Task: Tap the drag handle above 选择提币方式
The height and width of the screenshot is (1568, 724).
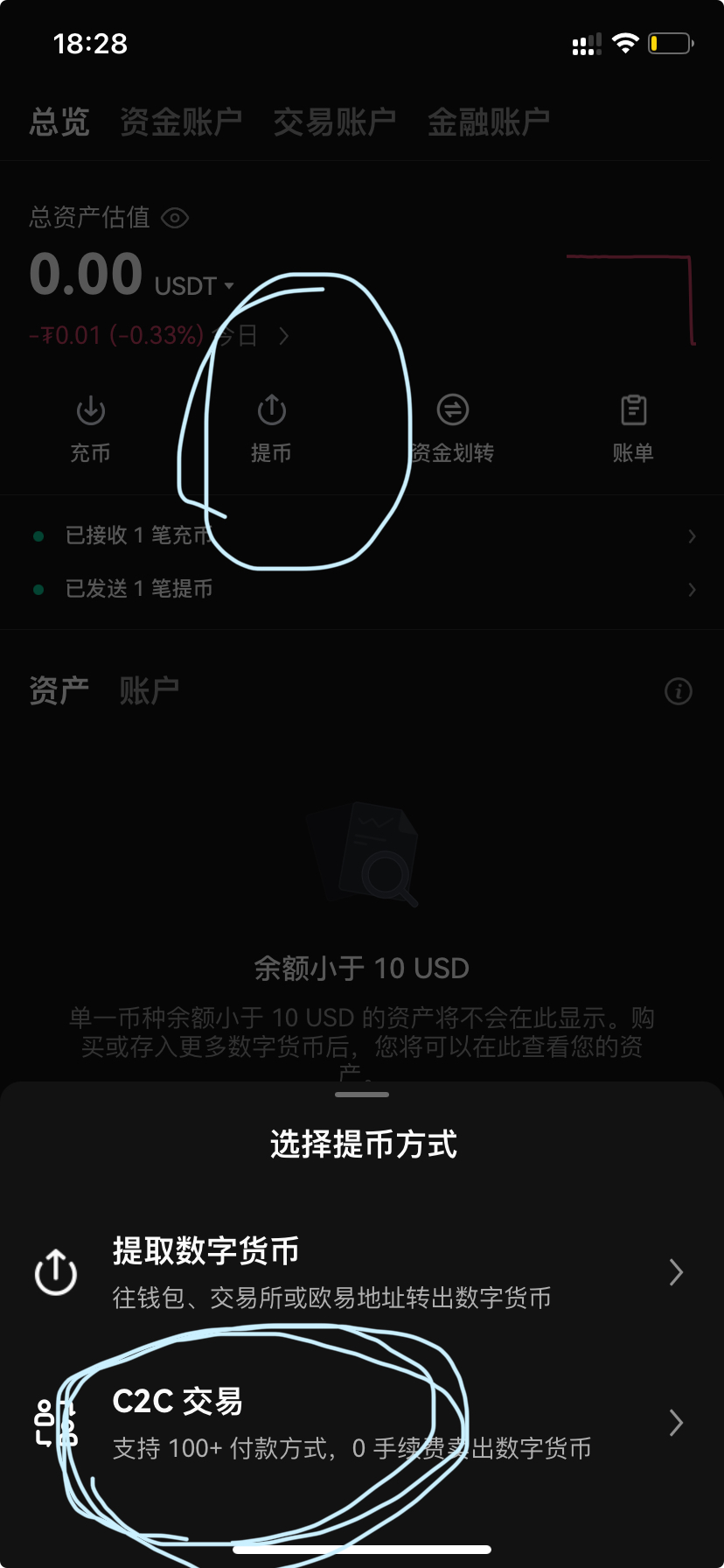Action: click(x=361, y=1093)
